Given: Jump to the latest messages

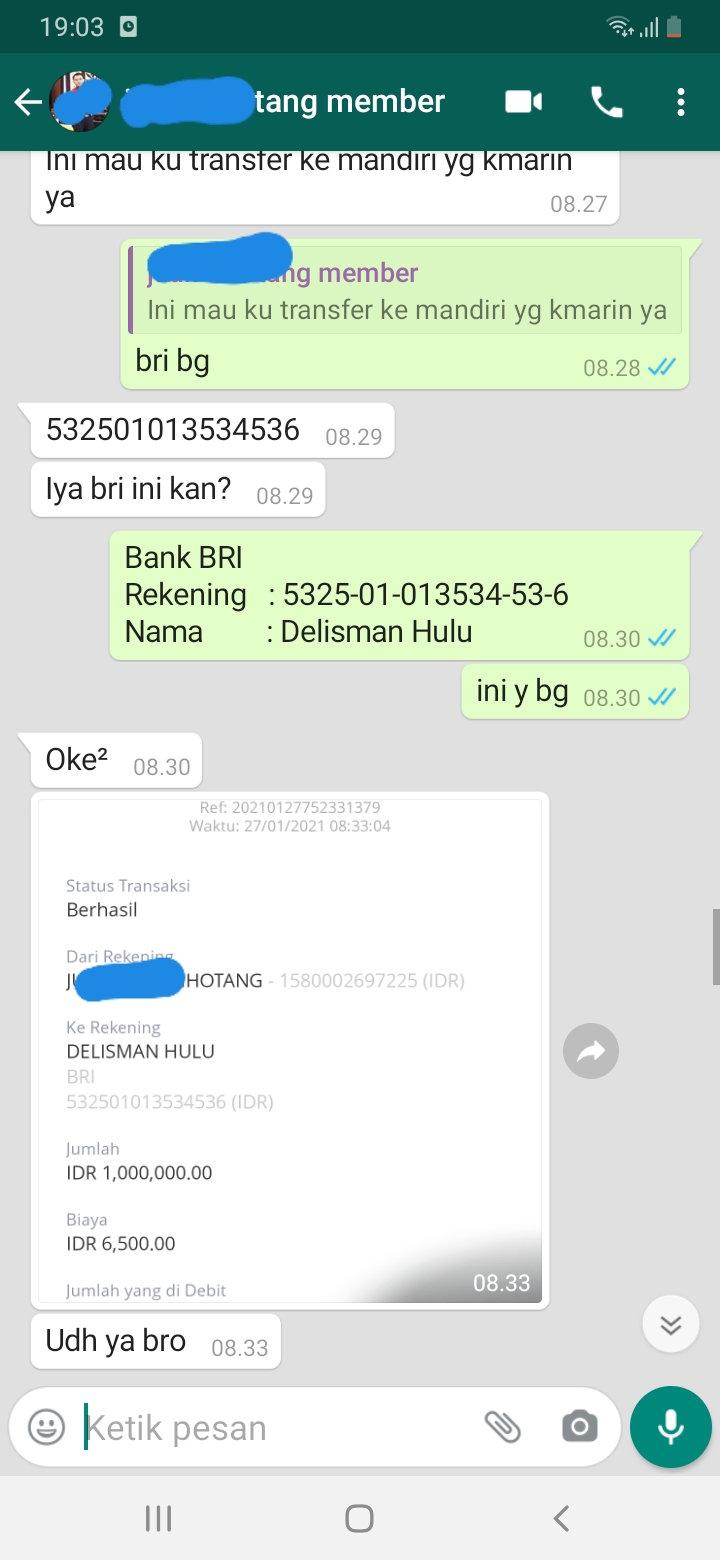Looking at the screenshot, I should click(670, 1325).
